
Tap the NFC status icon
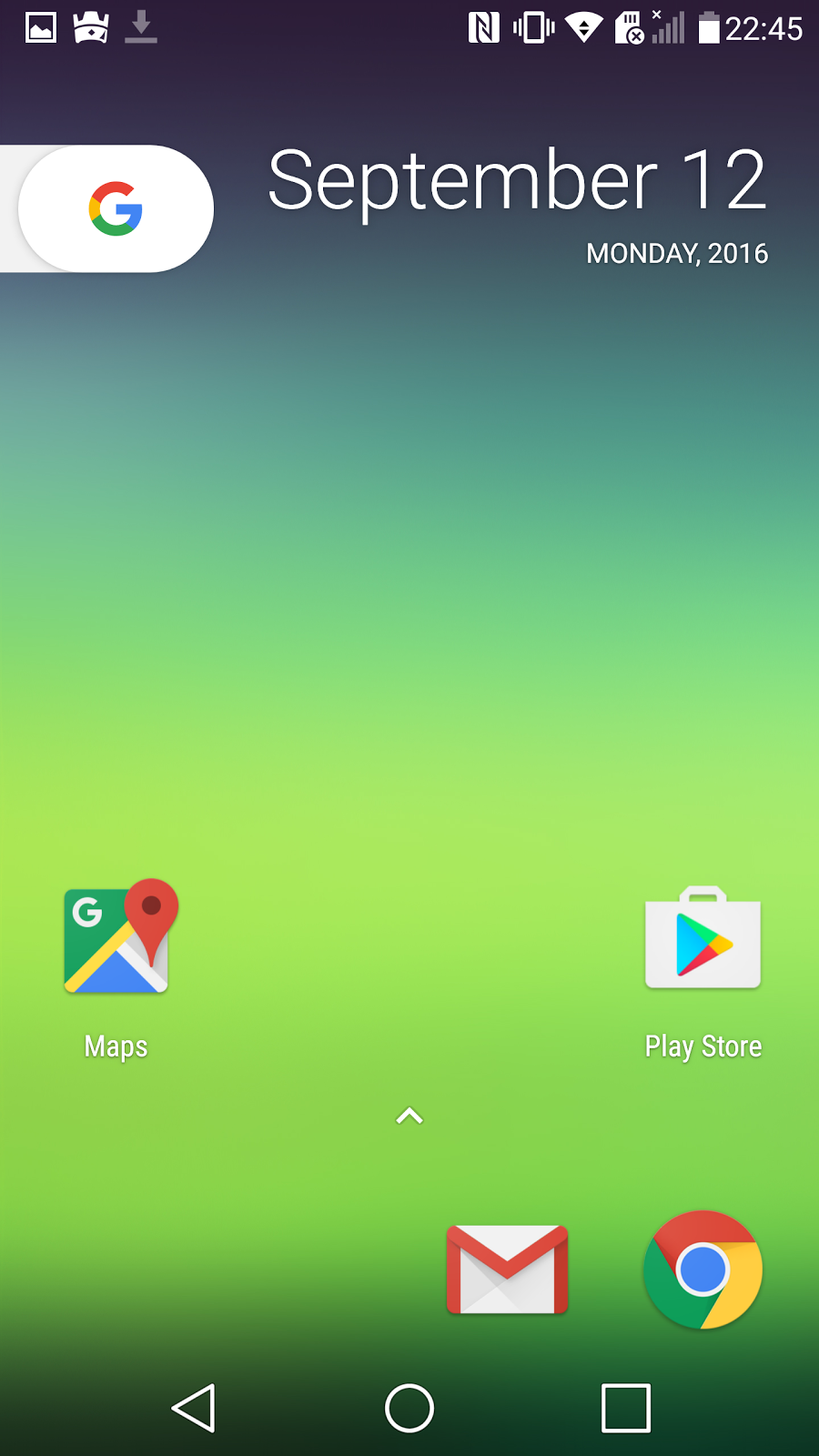pyautogui.click(x=486, y=27)
